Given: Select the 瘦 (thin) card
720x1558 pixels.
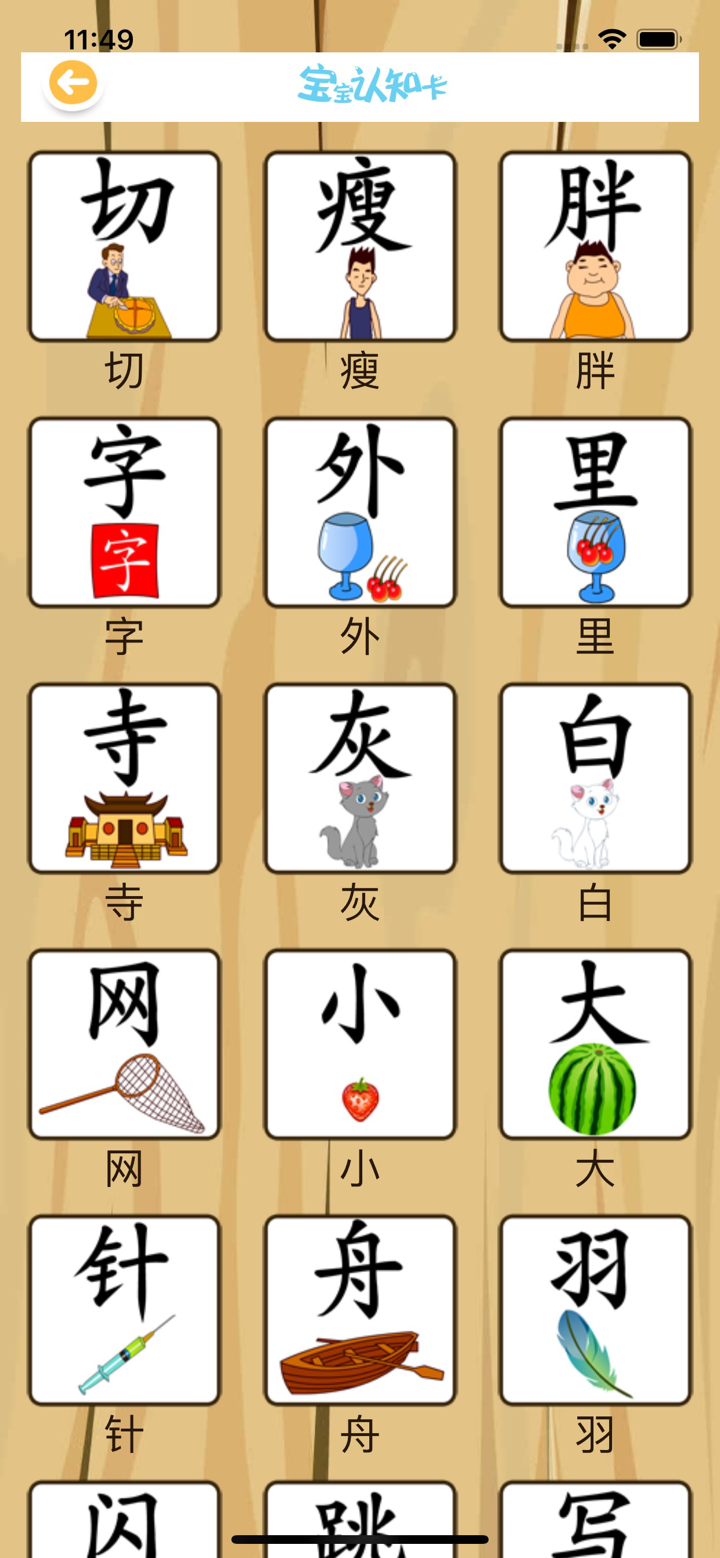Looking at the screenshot, I should pos(360,245).
